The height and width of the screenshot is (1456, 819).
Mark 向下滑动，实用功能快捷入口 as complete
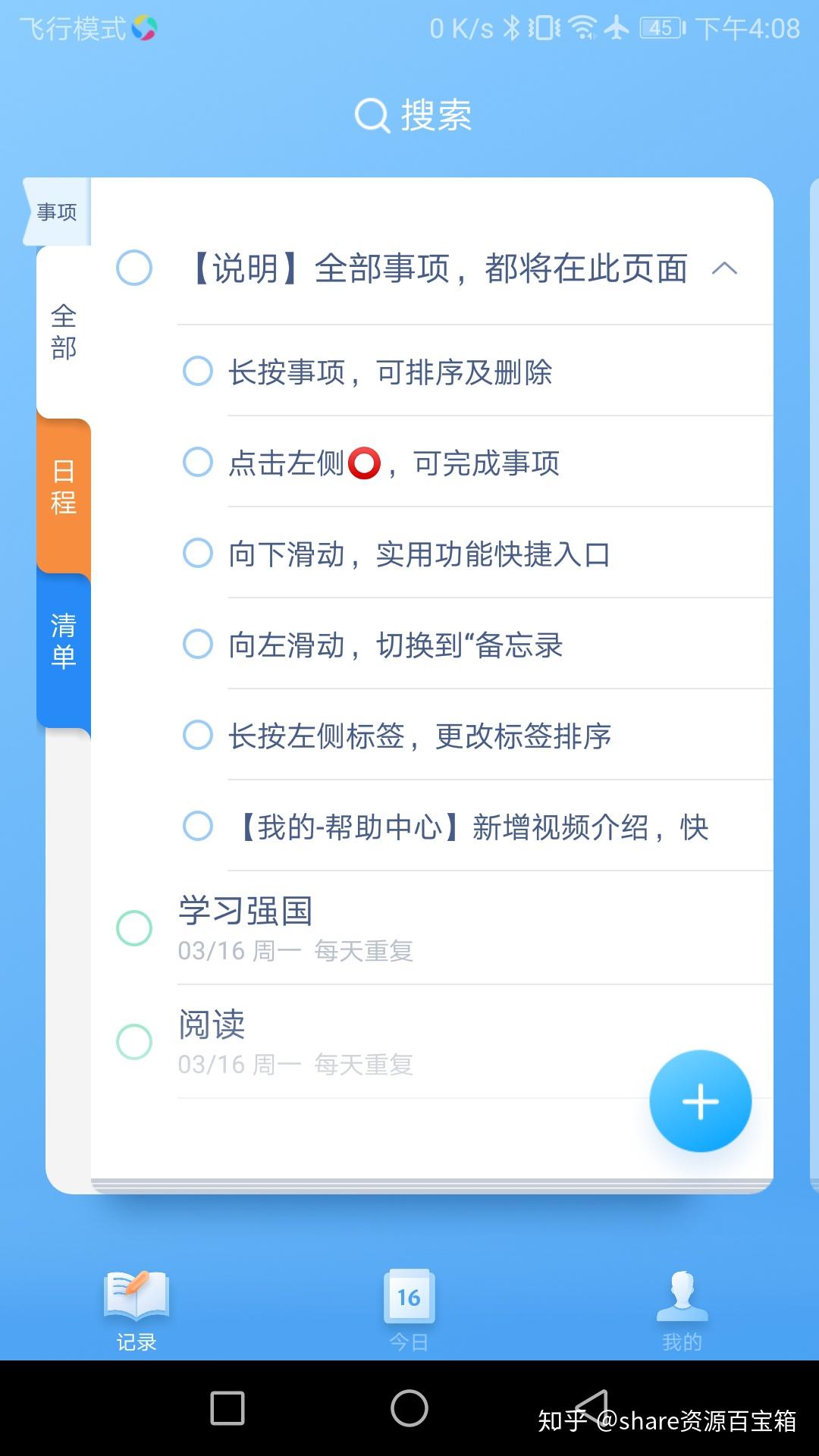pos(198,554)
